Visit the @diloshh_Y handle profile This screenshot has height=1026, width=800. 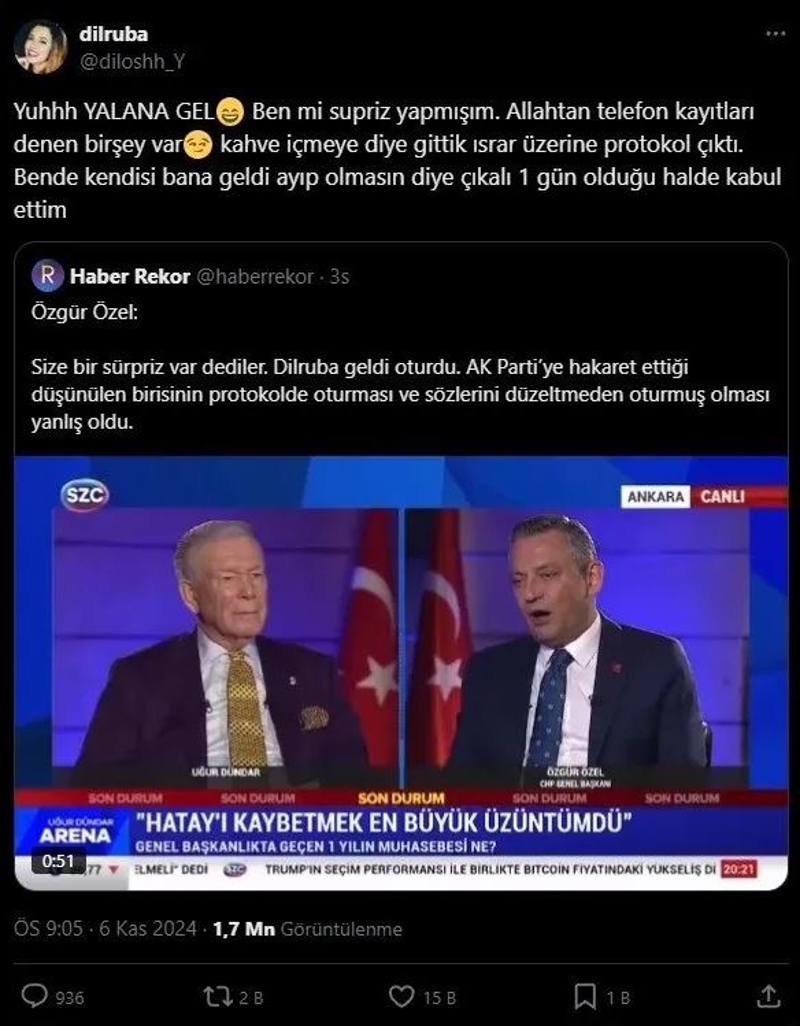[132, 61]
